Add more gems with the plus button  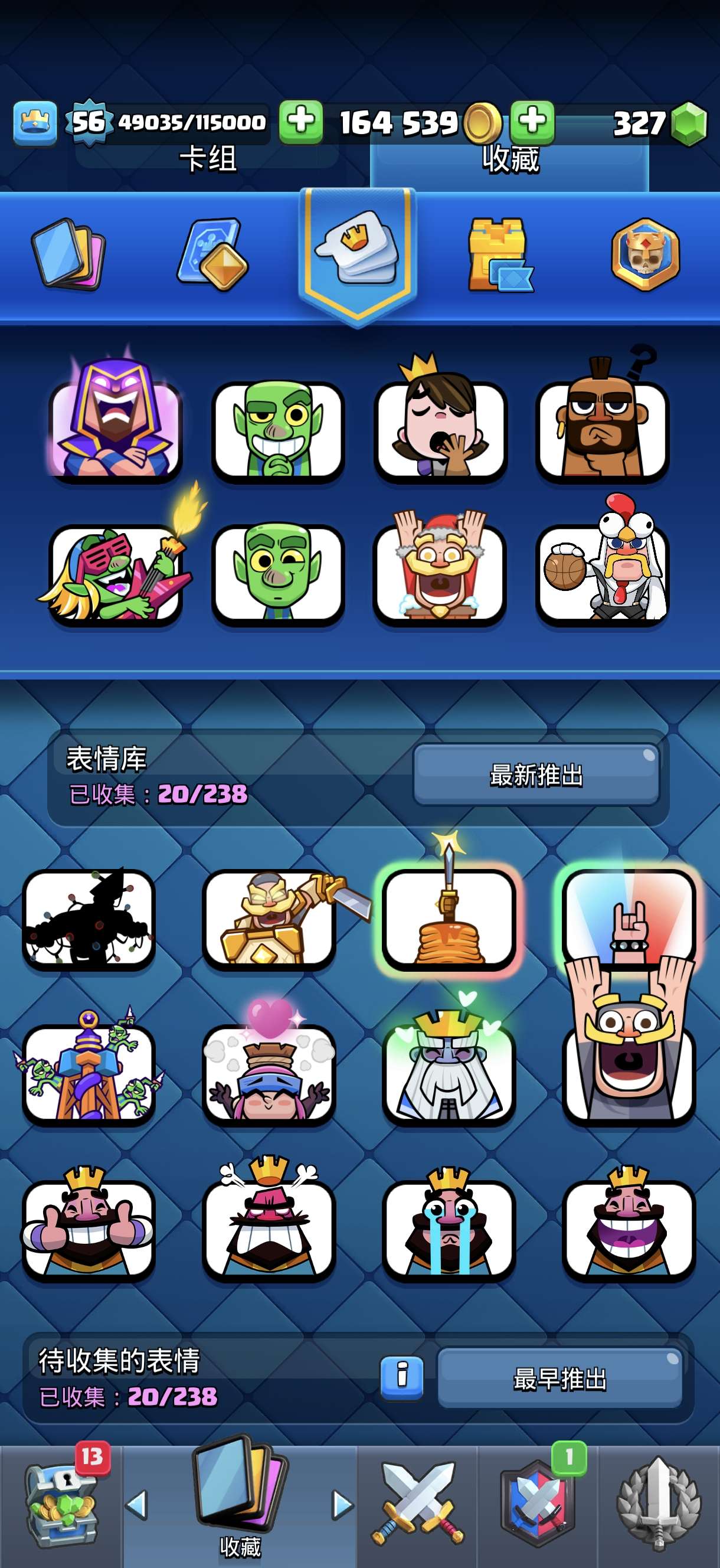coord(532,122)
